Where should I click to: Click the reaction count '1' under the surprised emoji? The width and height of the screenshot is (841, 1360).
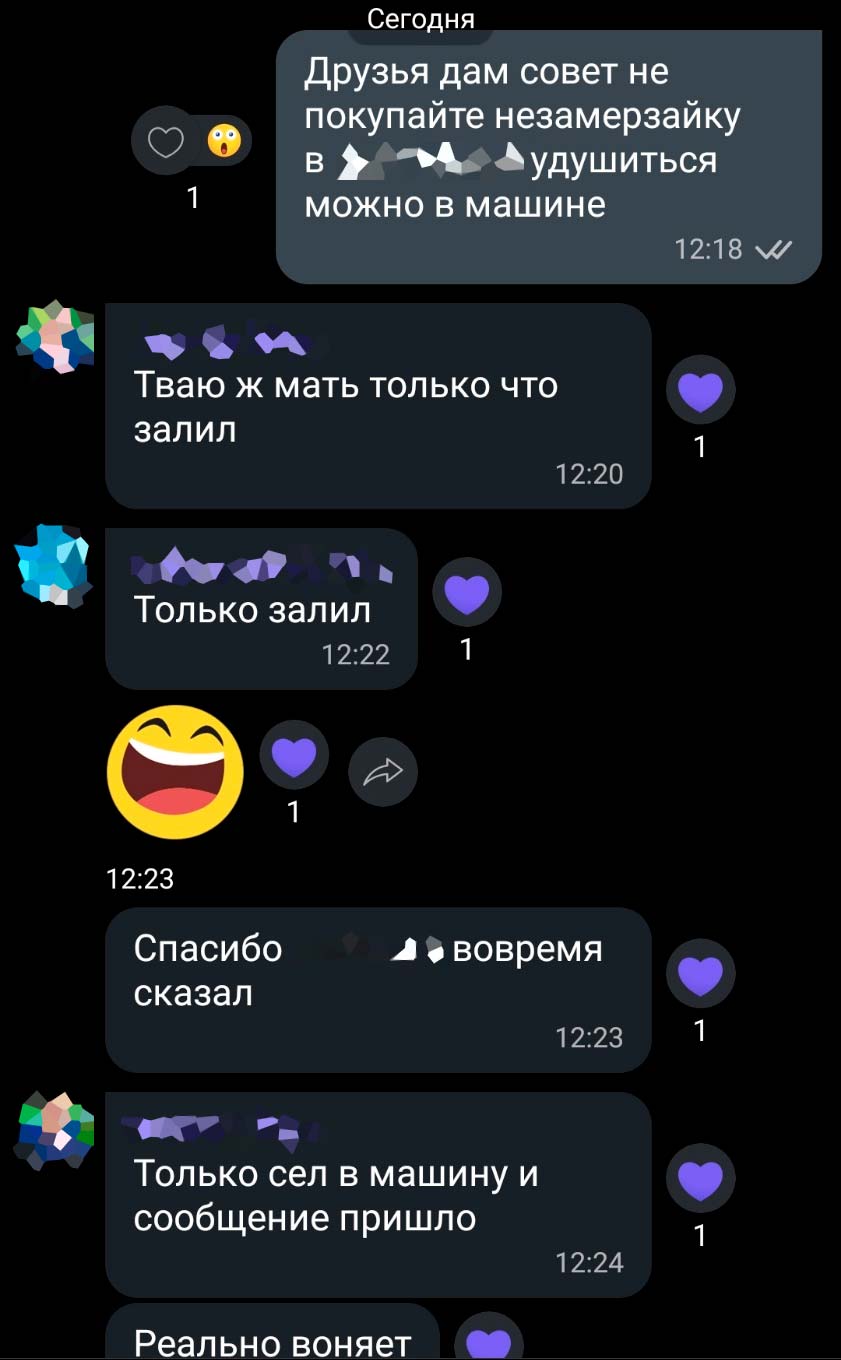tap(193, 196)
